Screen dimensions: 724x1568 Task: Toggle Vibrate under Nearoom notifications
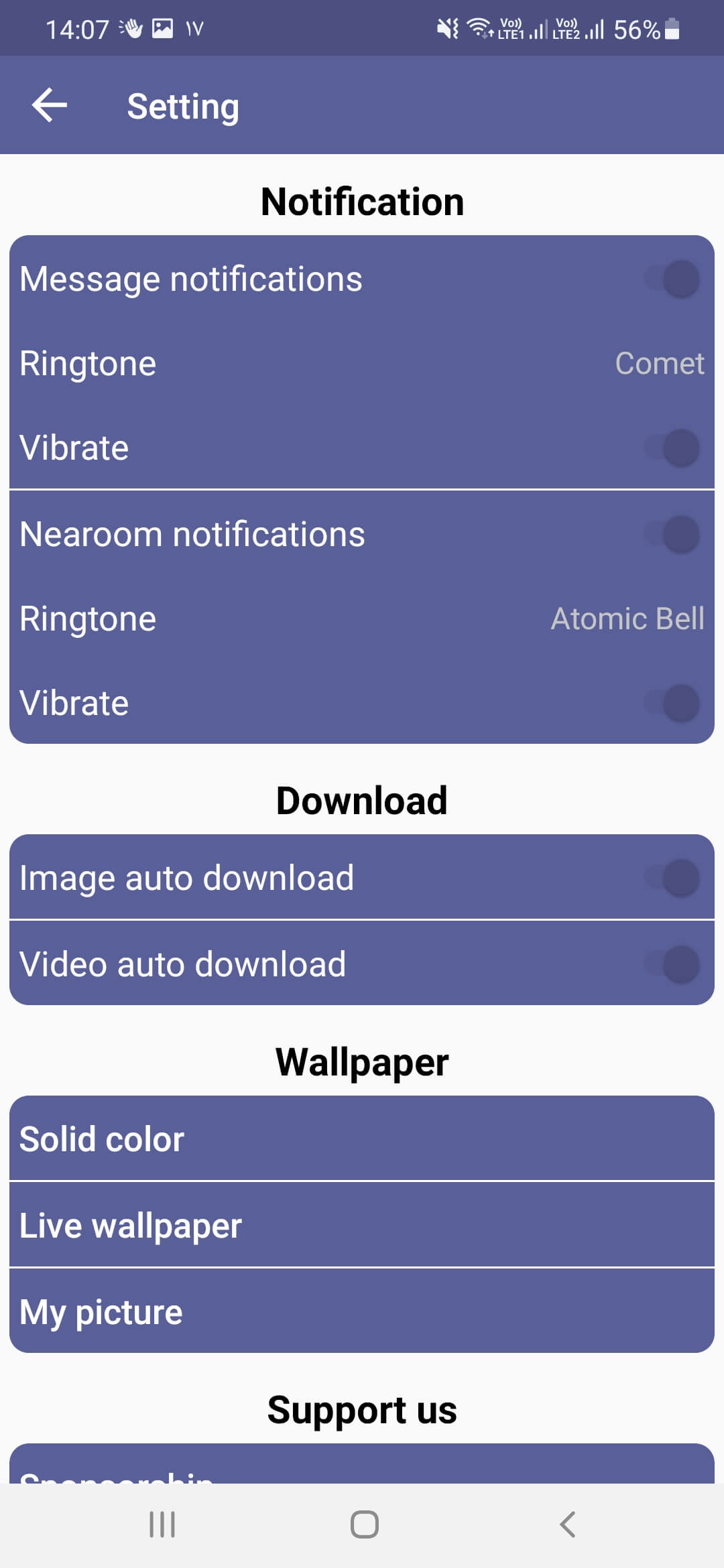672,703
